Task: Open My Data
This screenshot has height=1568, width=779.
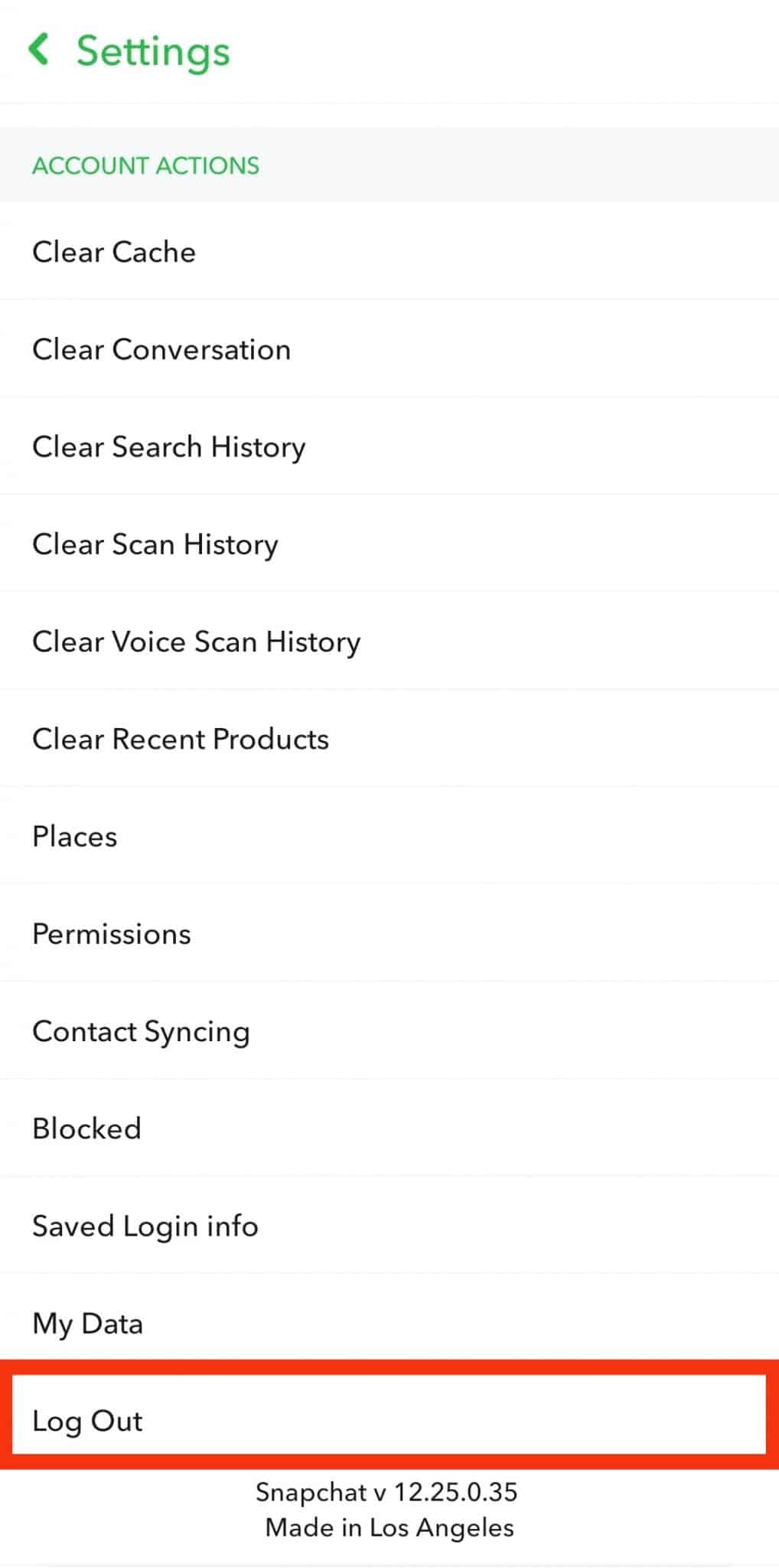Action: [87, 1323]
